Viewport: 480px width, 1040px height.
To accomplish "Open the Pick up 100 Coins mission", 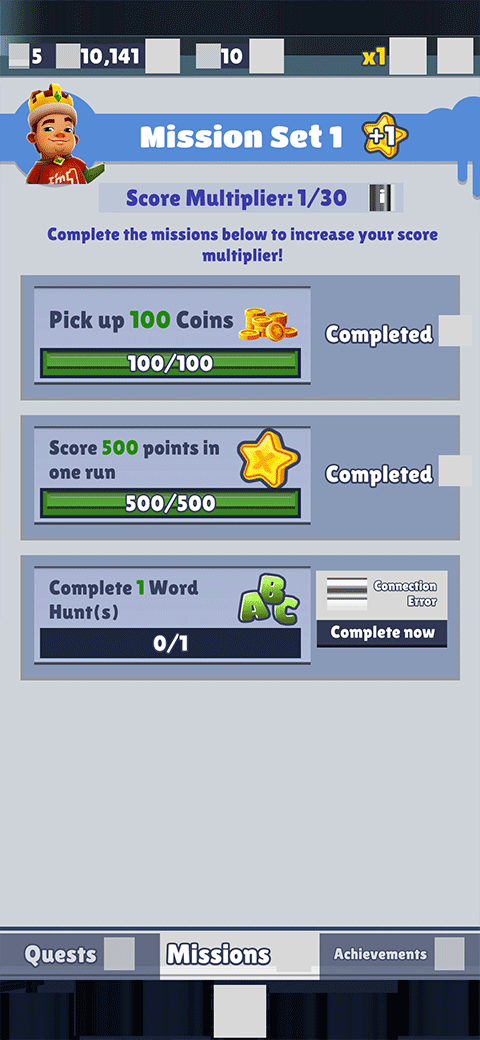I will click(172, 336).
